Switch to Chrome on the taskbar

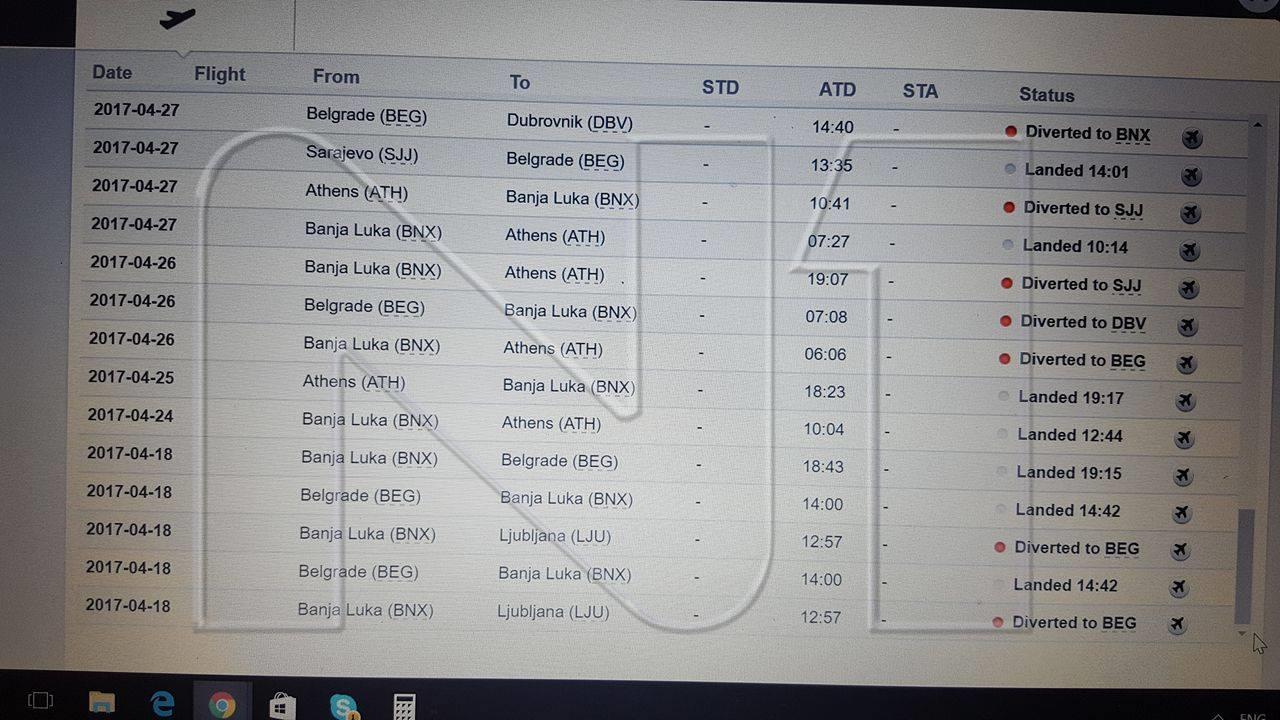222,705
